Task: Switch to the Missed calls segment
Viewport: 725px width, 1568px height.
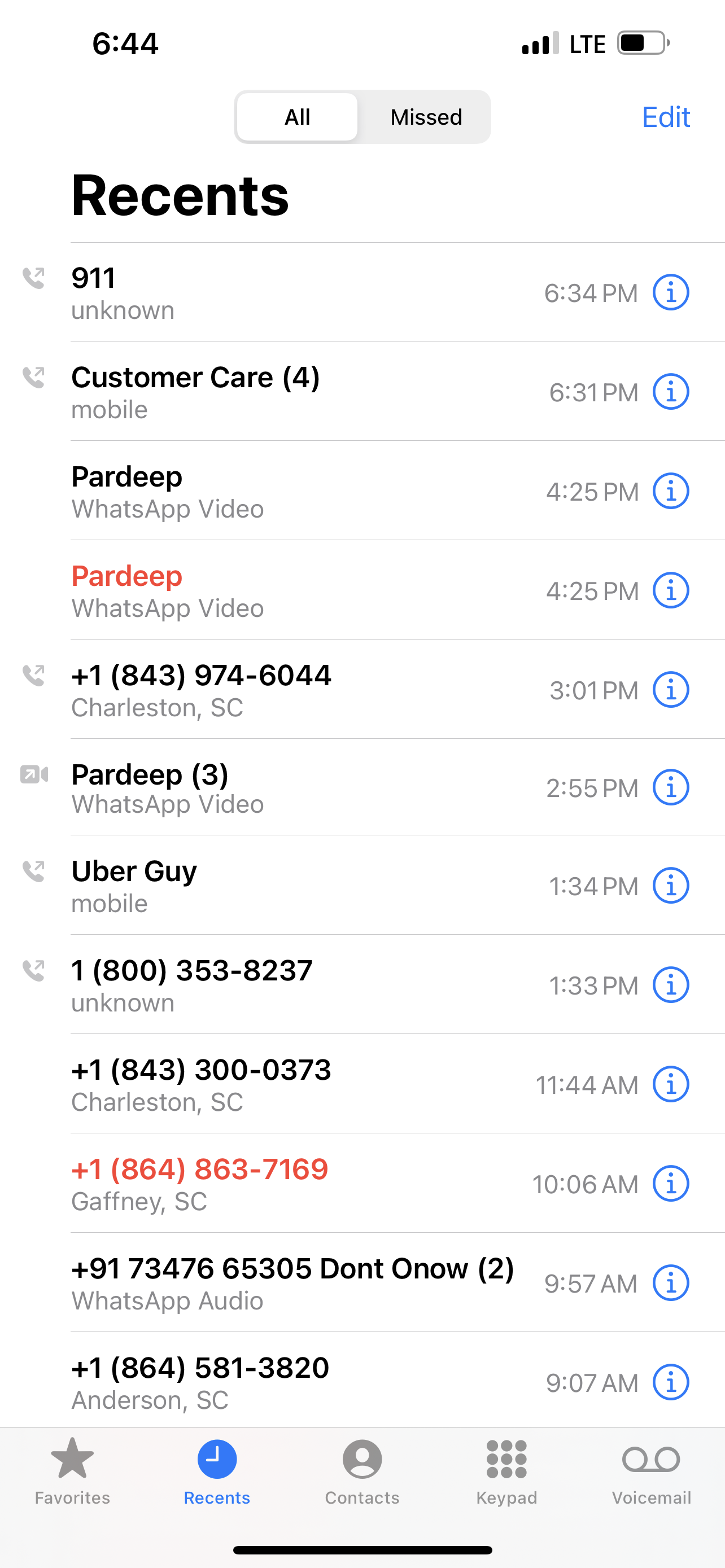Action: (426, 117)
